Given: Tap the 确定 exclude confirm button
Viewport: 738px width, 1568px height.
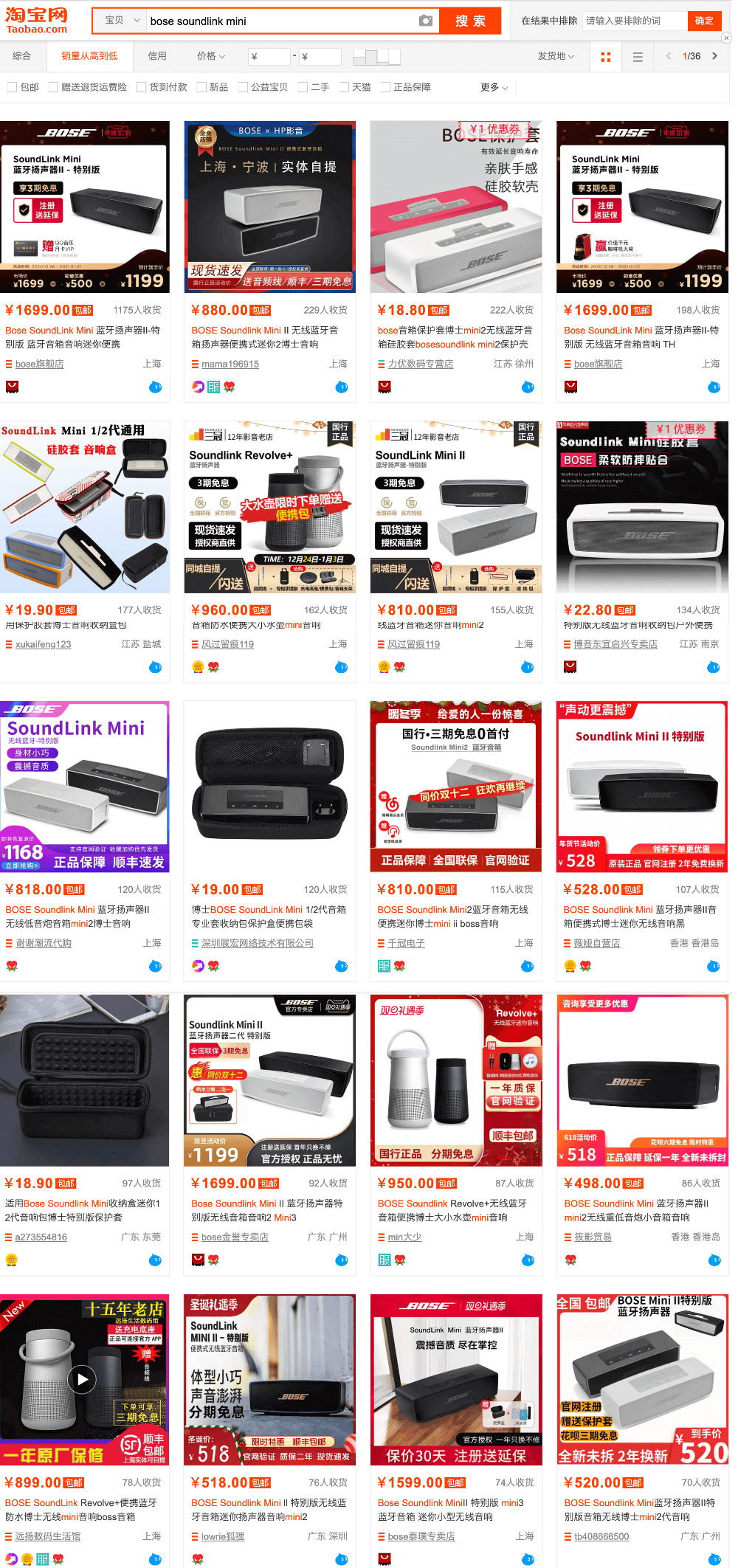Looking at the screenshot, I should pos(704,21).
